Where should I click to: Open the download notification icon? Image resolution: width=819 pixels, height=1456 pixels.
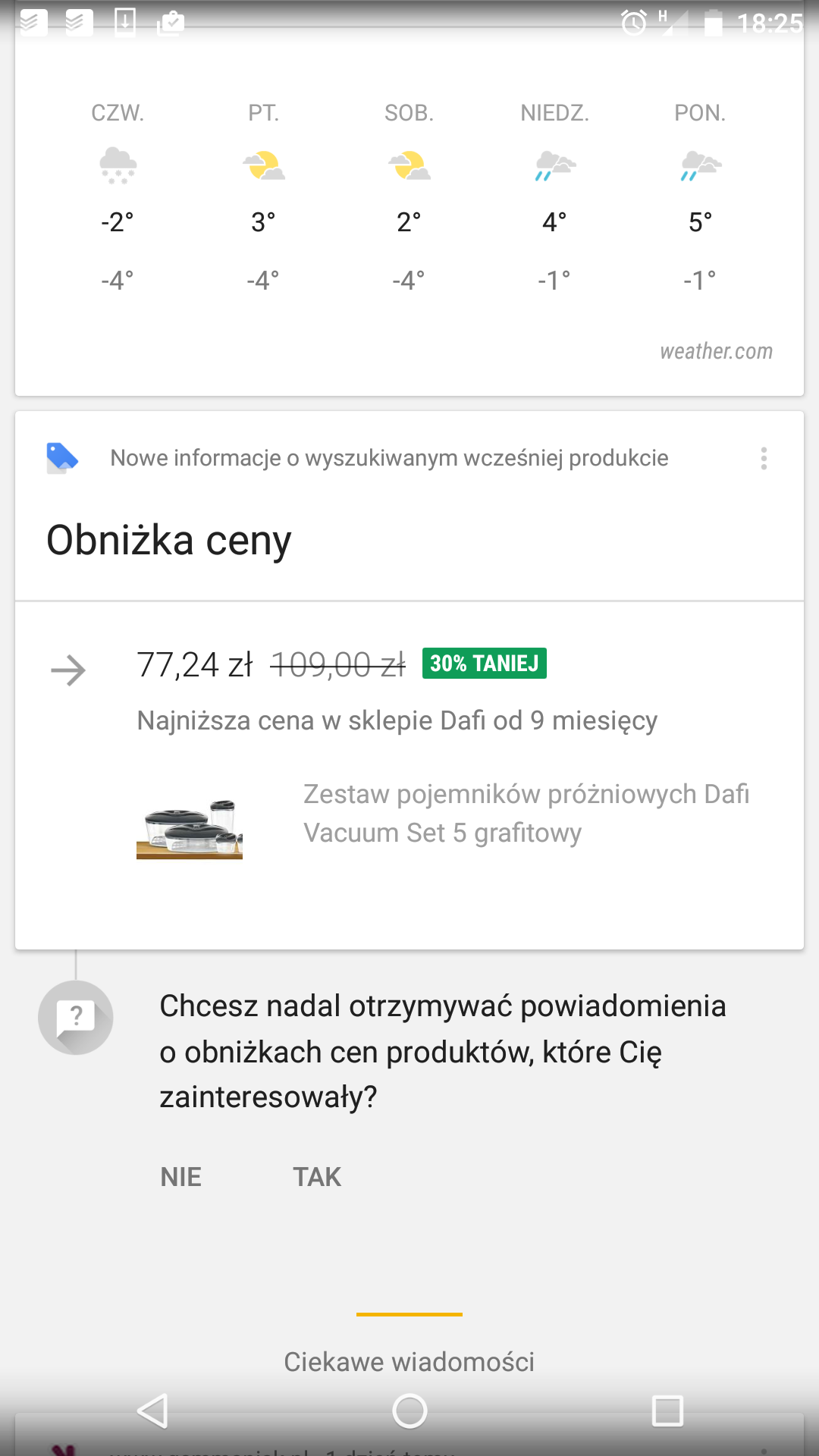pos(124,23)
